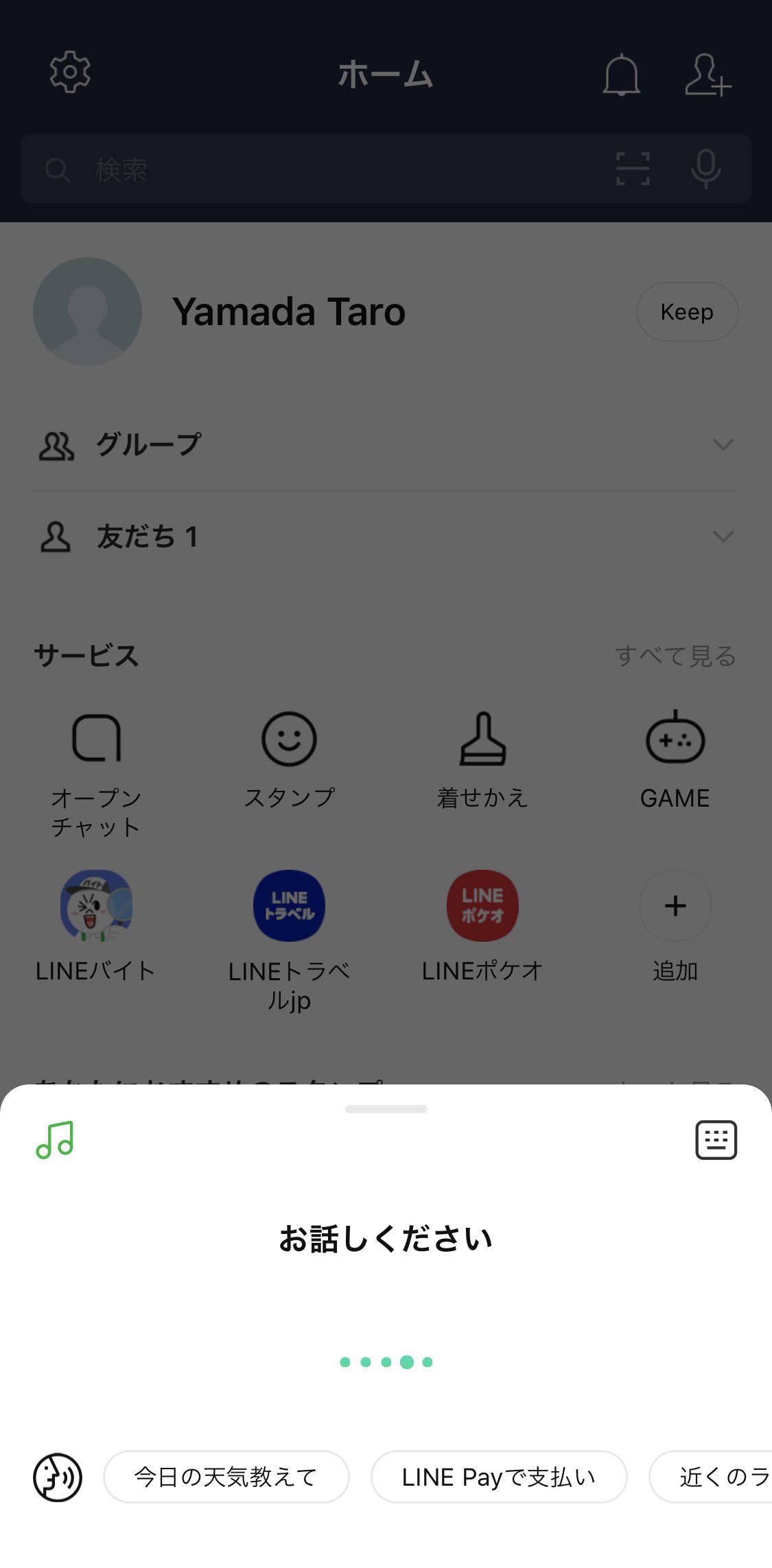Open the LINEトラベルjp service icon
Viewport: 772px width, 1568px height.
click(289, 905)
